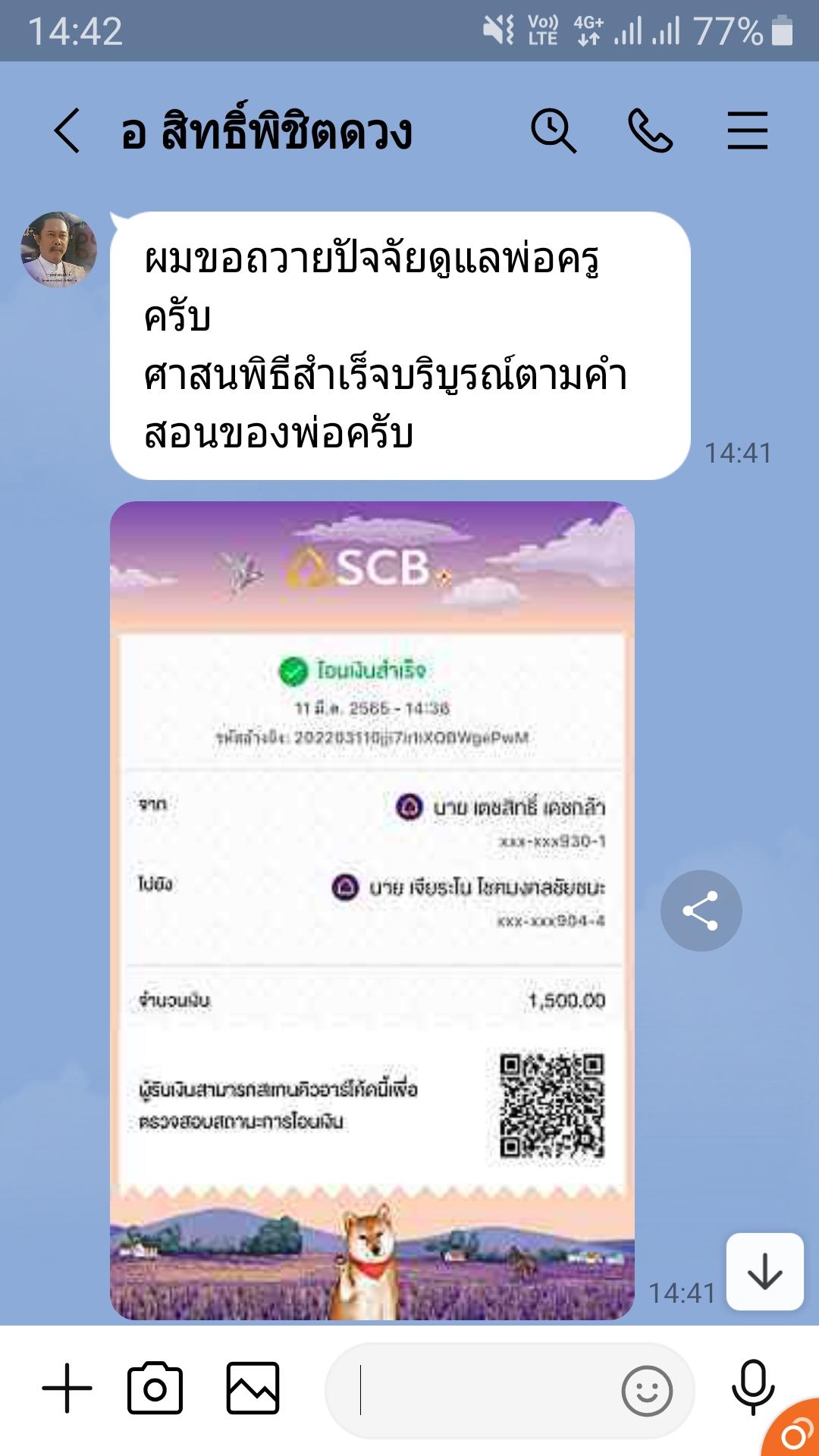Viewport: 819px width, 1456px height.
Task: Pick an image from the gallery
Action: click(253, 1389)
